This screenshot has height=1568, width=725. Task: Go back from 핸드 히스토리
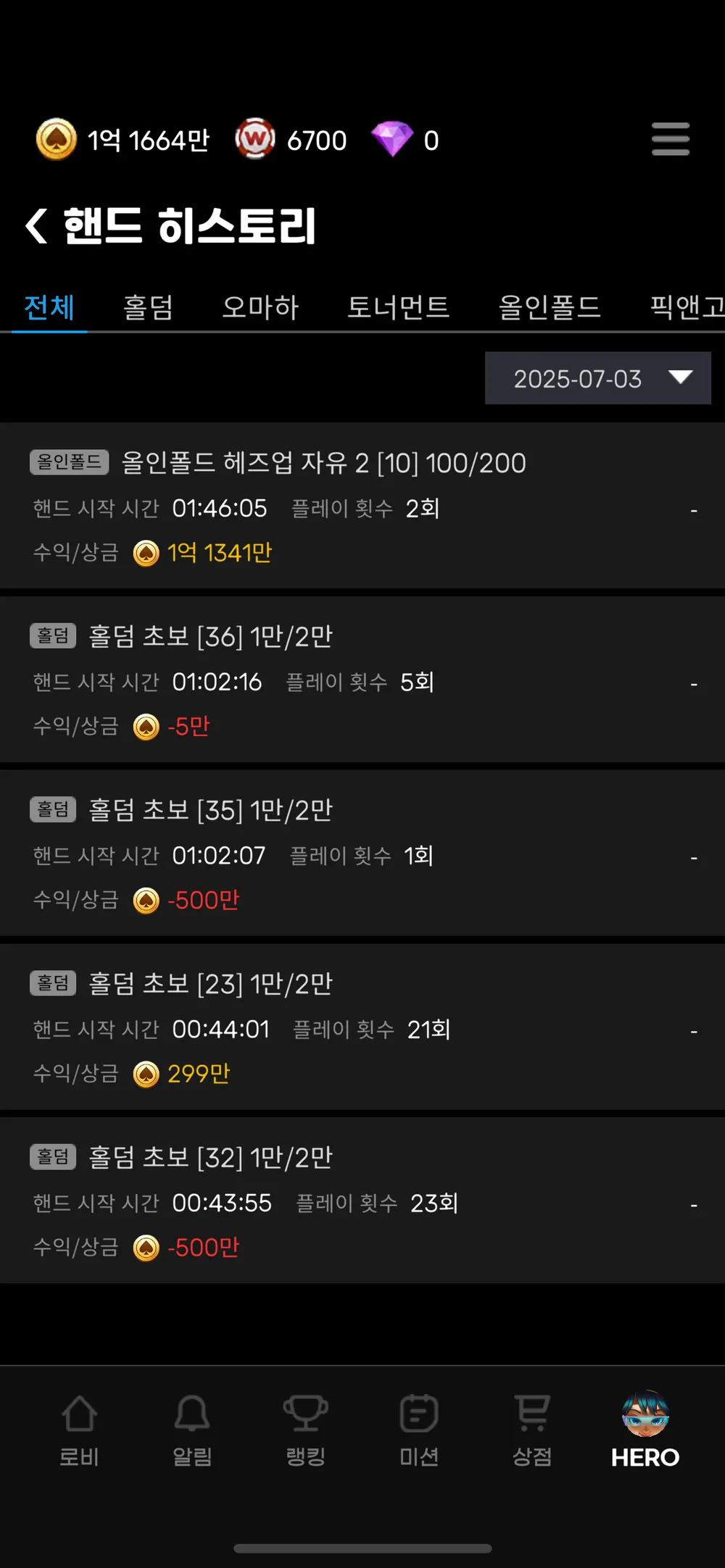click(37, 226)
